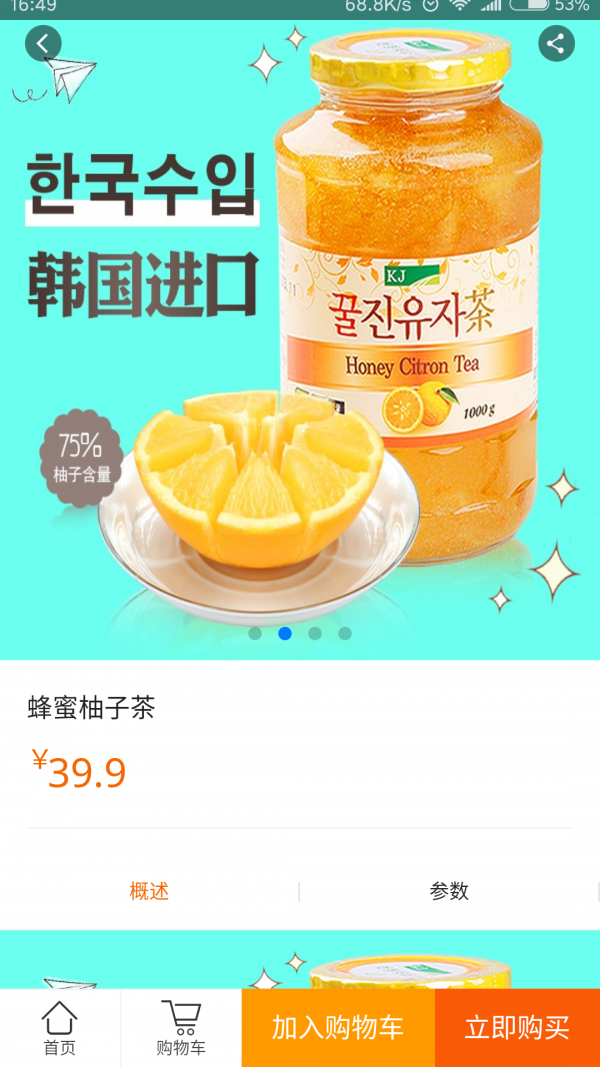
Task: Open the product banner image
Action: pos(300,340)
